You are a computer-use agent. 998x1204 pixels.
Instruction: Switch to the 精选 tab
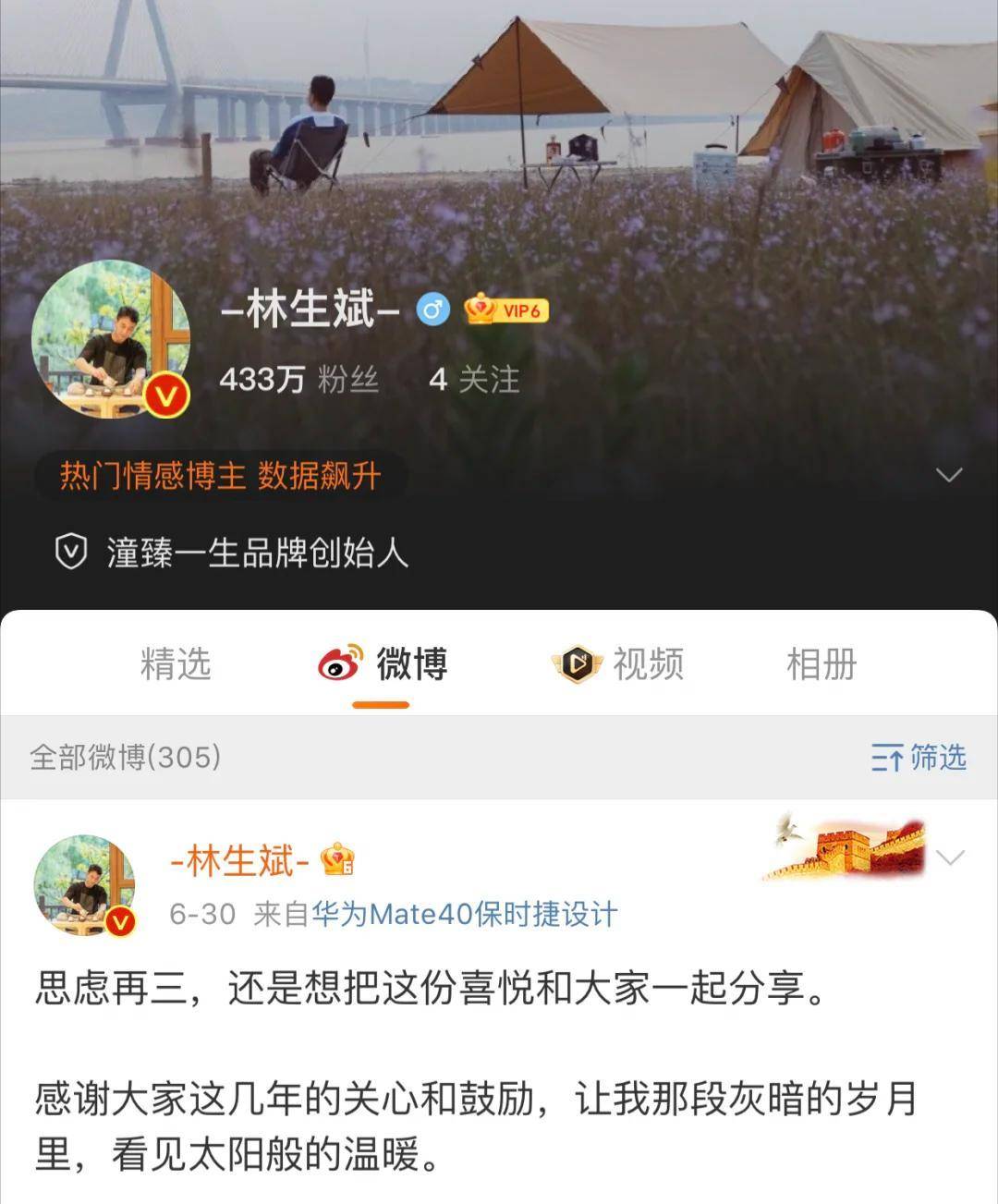tap(176, 663)
